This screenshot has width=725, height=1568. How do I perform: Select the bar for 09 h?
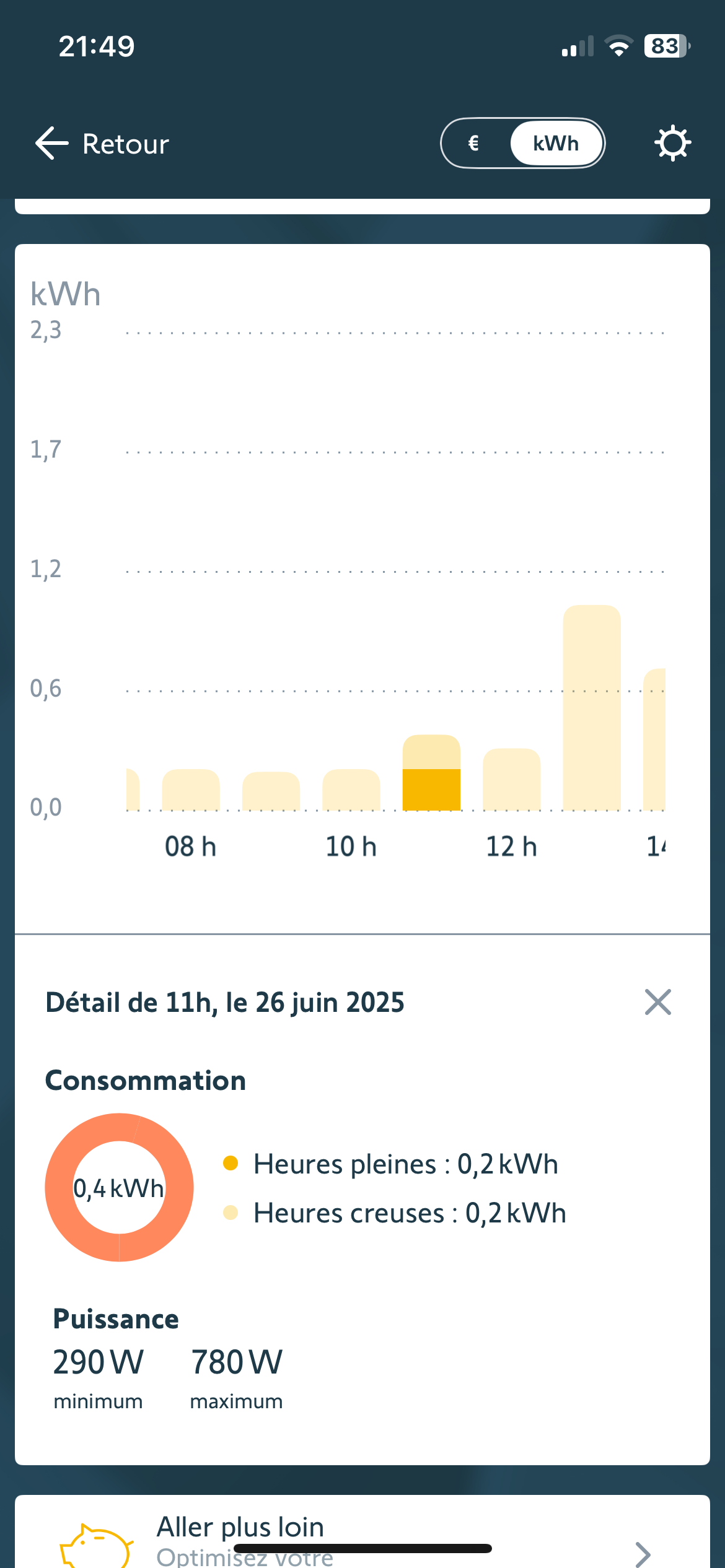point(271,791)
